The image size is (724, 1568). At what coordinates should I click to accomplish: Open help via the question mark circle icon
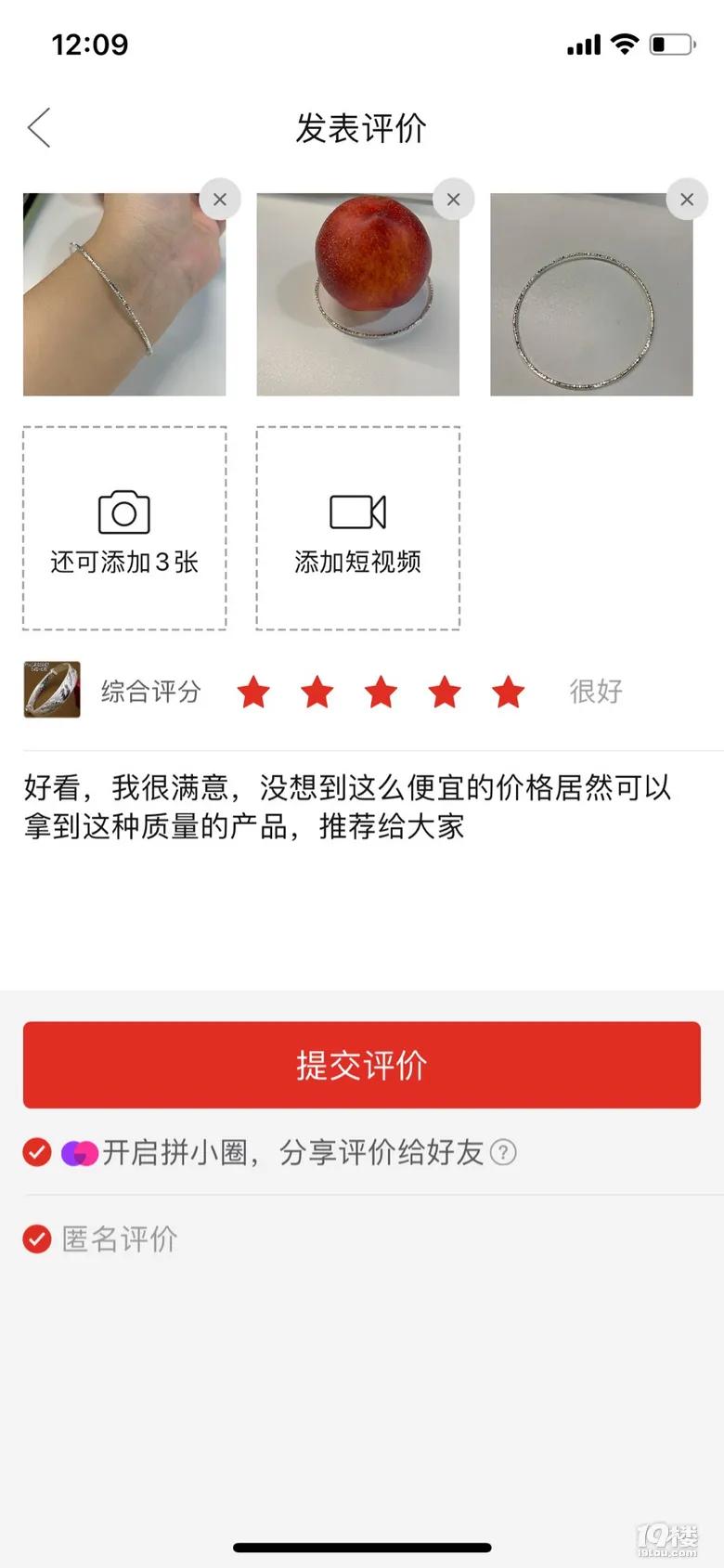click(x=504, y=1152)
